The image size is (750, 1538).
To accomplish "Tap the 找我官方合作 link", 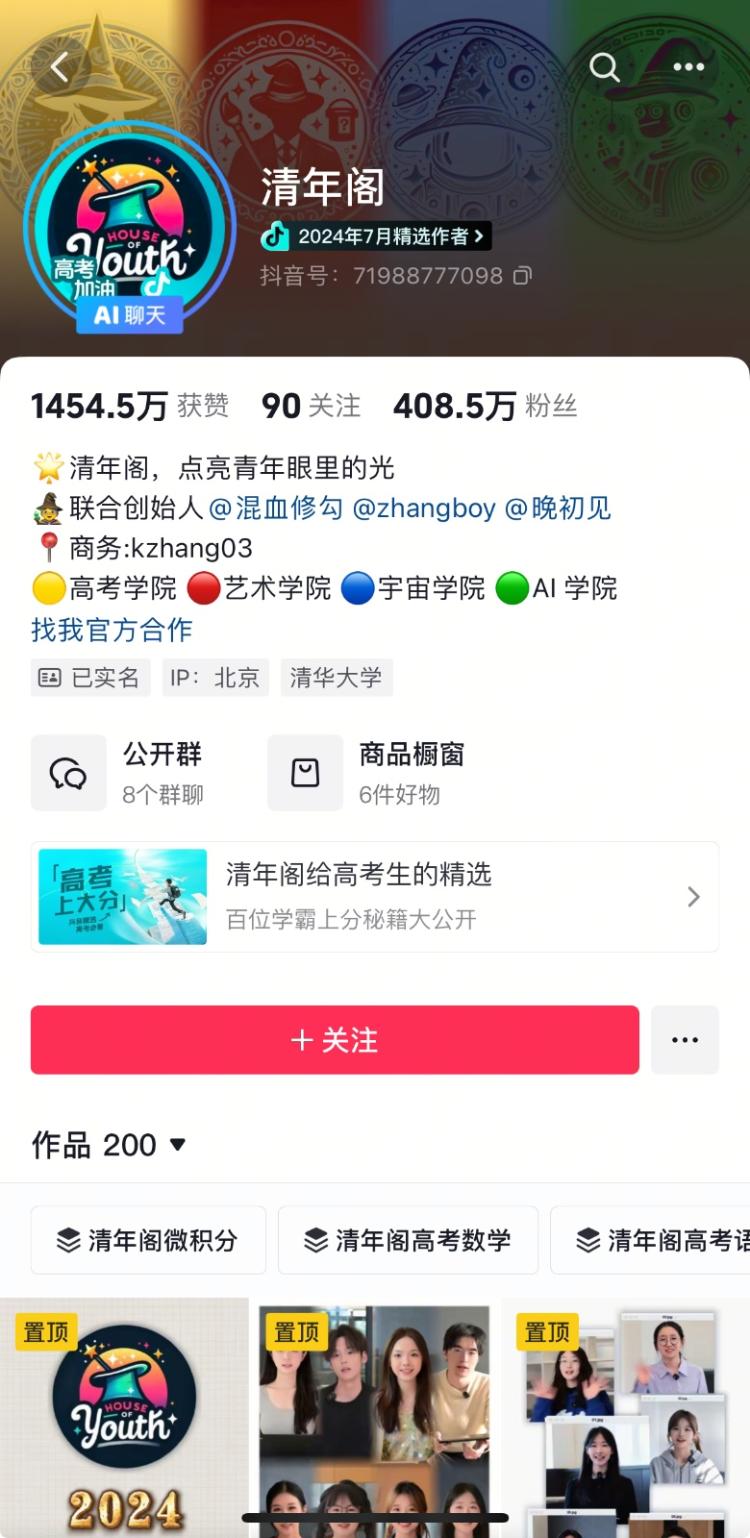I will pos(112,630).
